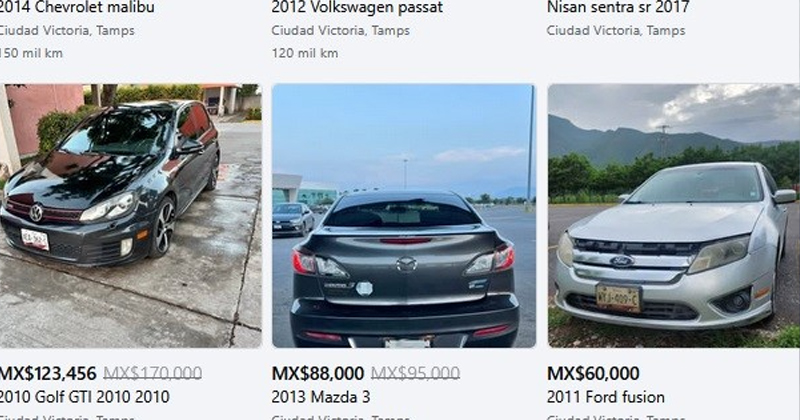
Task: Open the Nisan sentra sr 2017 listing
Action: 618,8
